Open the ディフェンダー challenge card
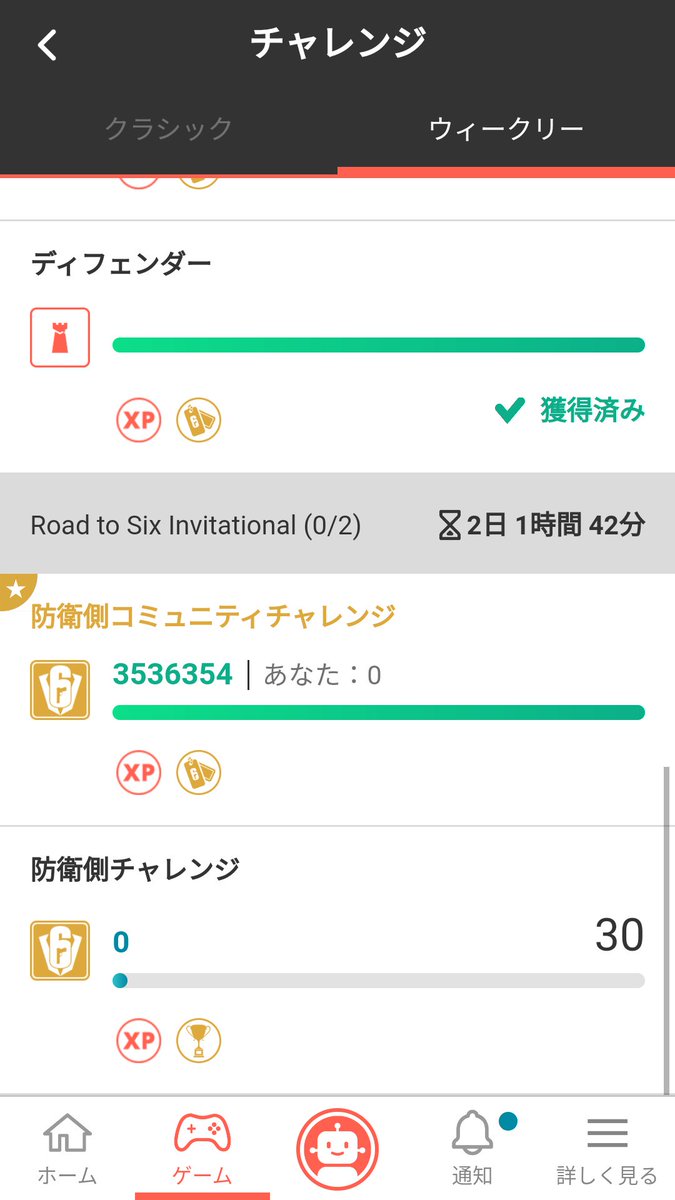This screenshot has height=1200, width=675. 337,346
